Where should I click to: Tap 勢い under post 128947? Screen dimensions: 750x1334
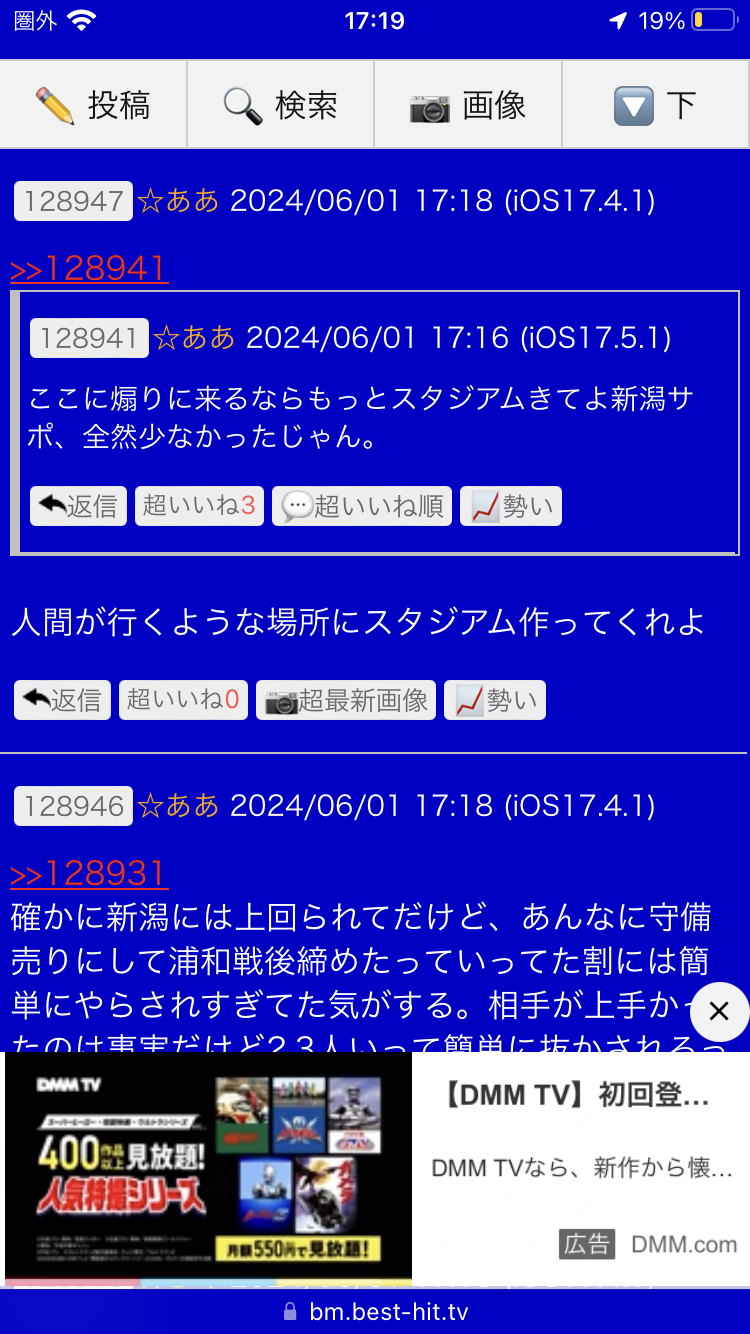495,700
